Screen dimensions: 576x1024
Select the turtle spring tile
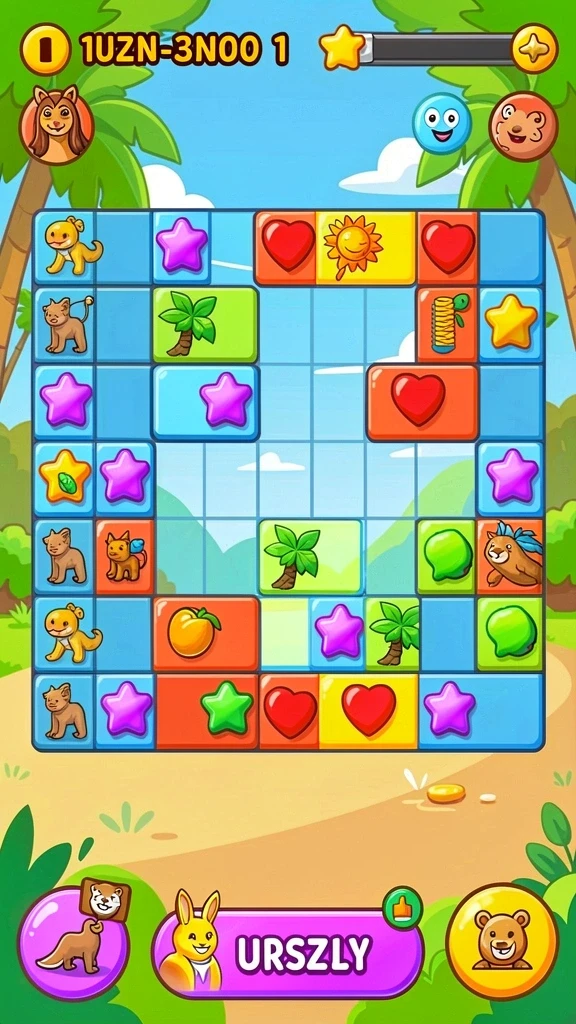447,324
